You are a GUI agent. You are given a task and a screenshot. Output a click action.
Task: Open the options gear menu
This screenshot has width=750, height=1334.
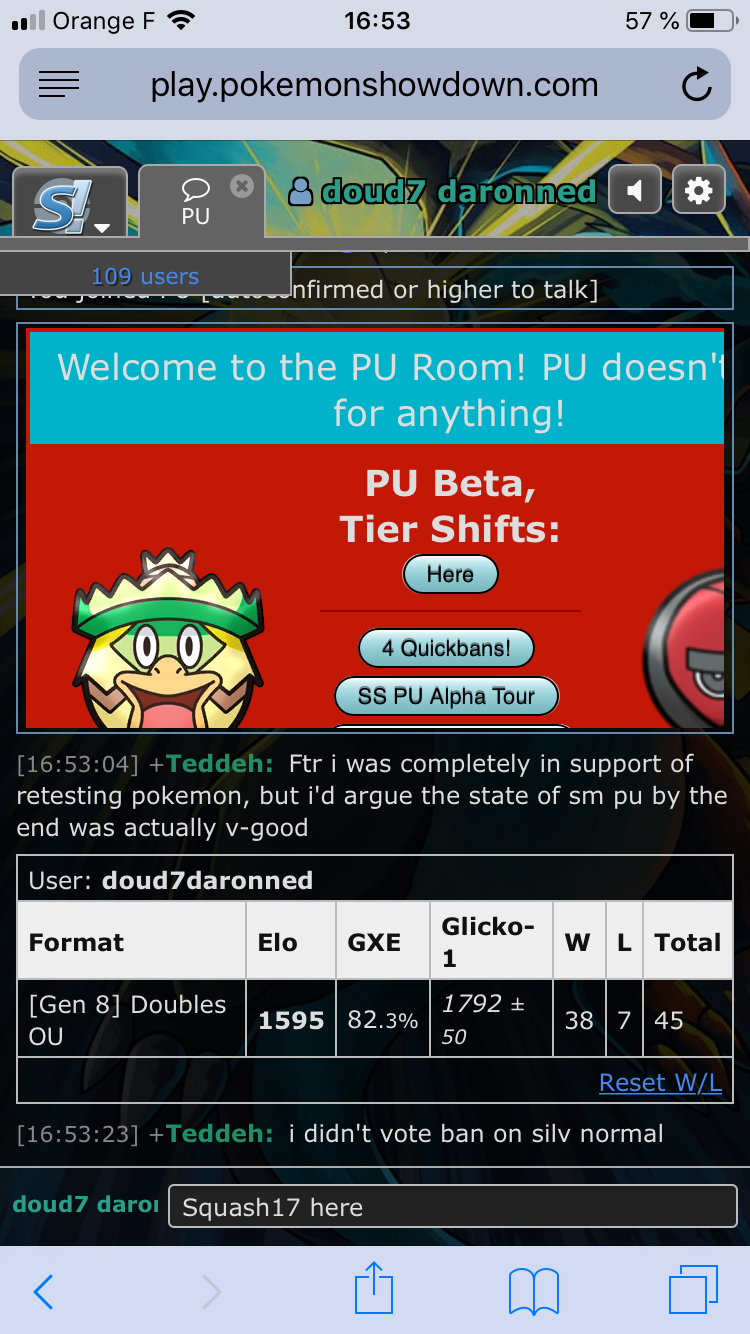point(698,190)
